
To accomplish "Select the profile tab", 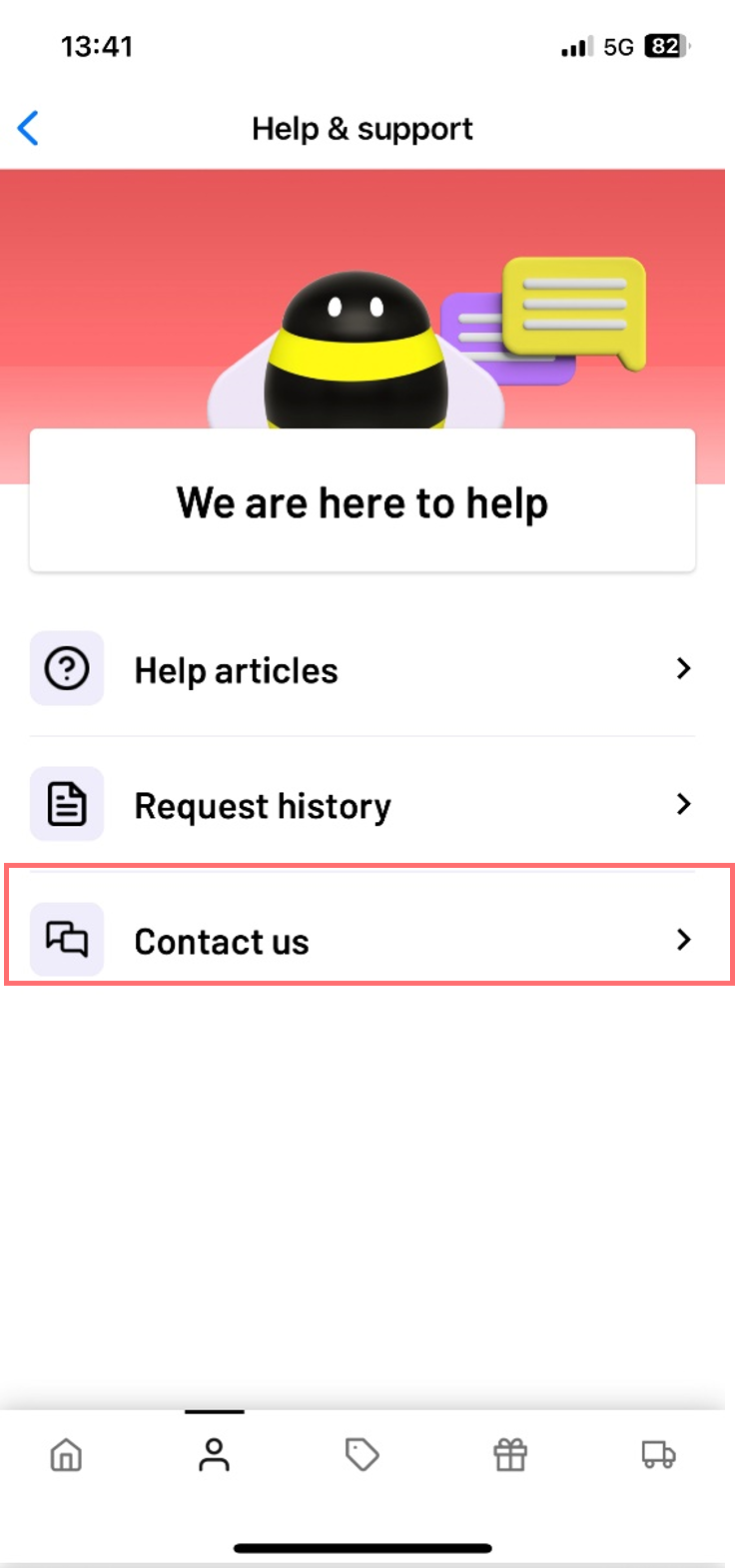I will (x=214, y=1455).
